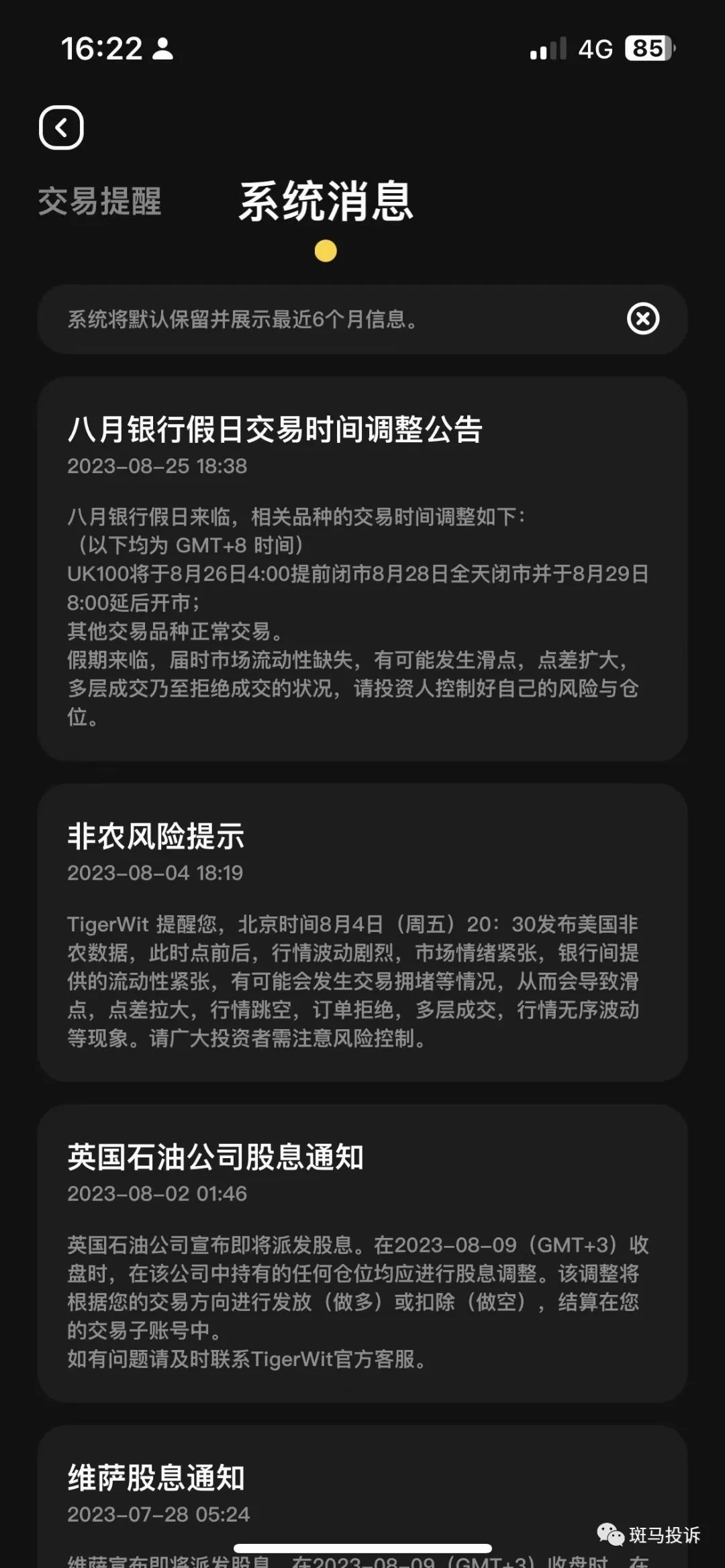
Task: Dismiss the 6个月信息 retention notice
Action: (643, 319)
